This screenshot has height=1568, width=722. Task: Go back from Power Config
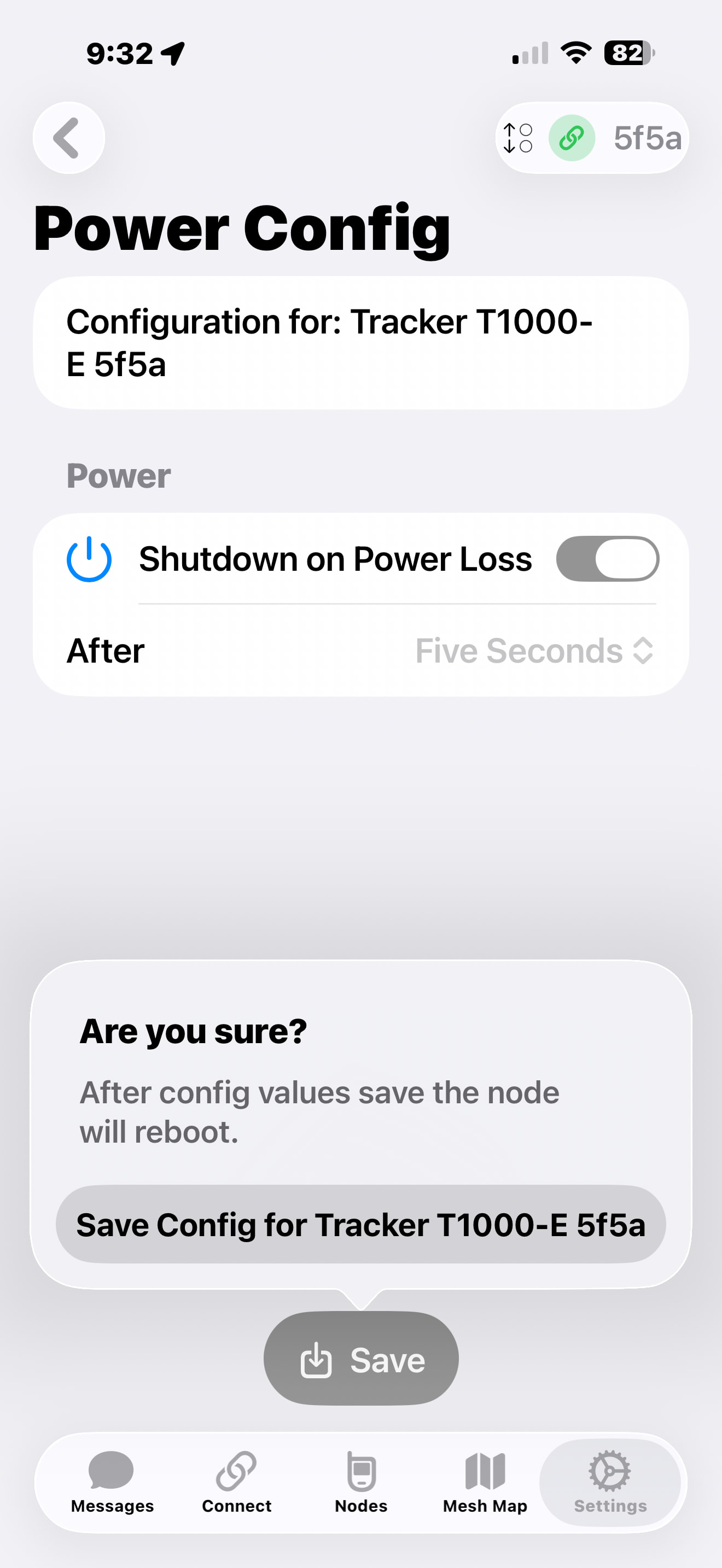68,138
